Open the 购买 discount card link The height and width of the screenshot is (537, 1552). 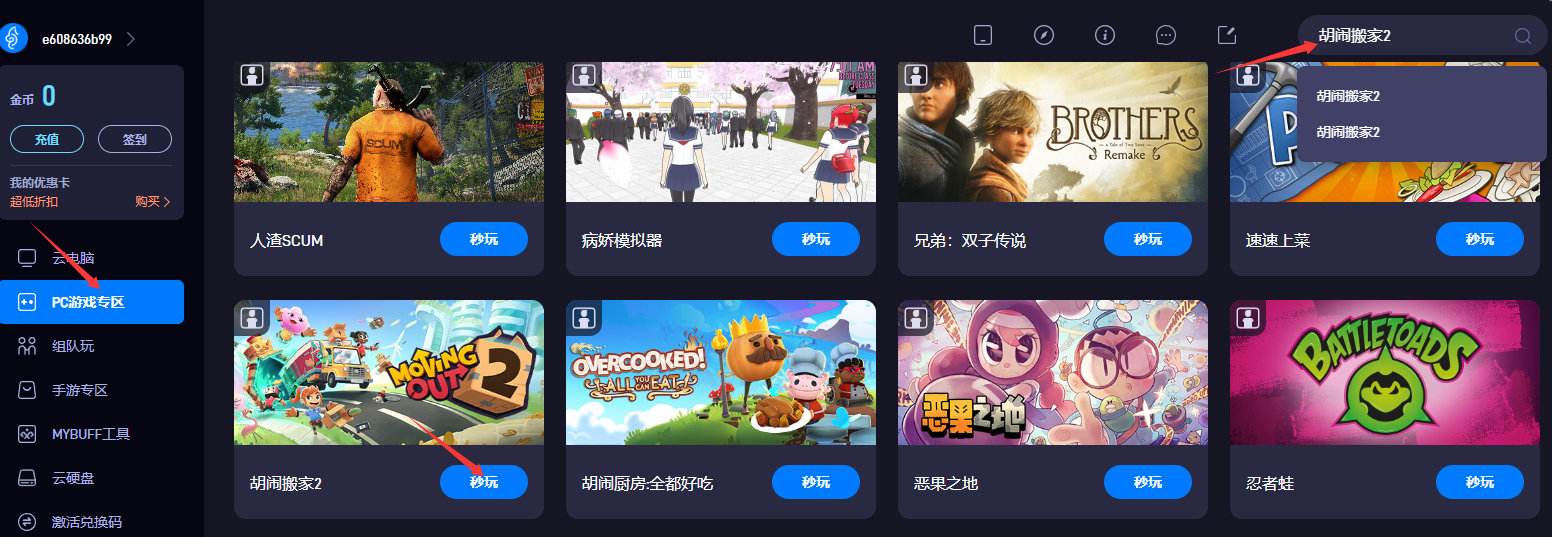coord(152,201)
